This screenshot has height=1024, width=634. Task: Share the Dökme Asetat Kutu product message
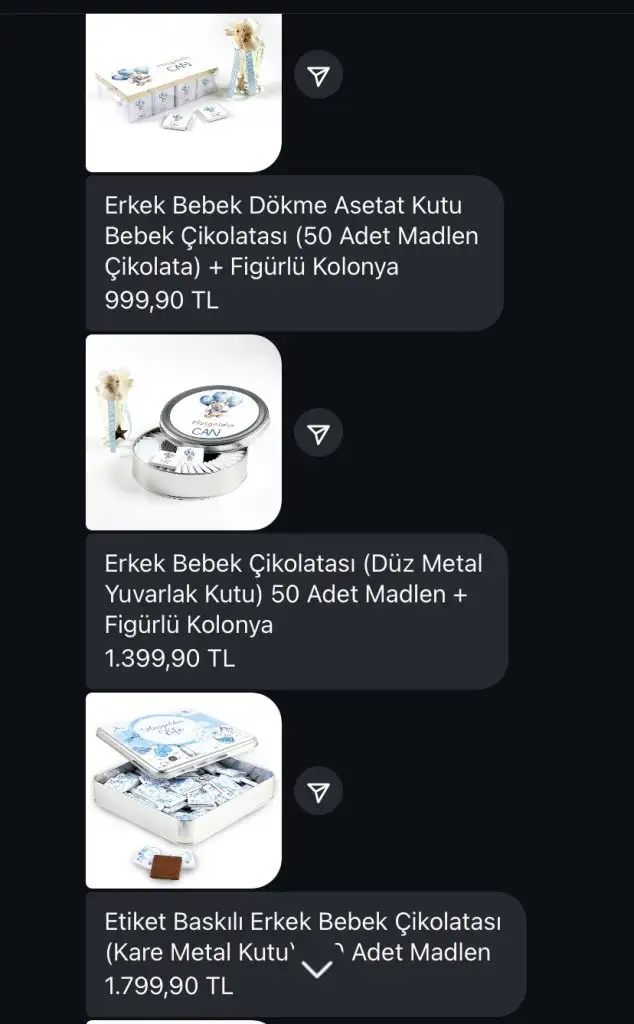tap(319, 74)
